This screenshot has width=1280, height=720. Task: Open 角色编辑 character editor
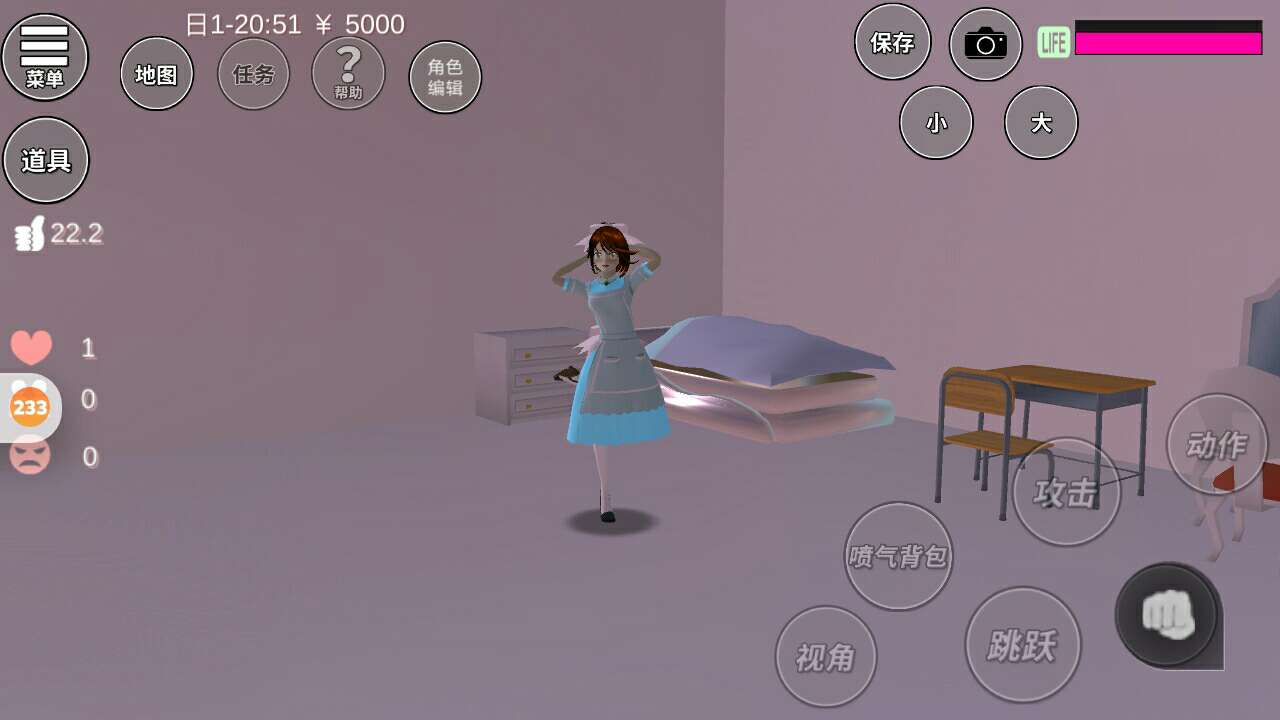click(445, 77)
